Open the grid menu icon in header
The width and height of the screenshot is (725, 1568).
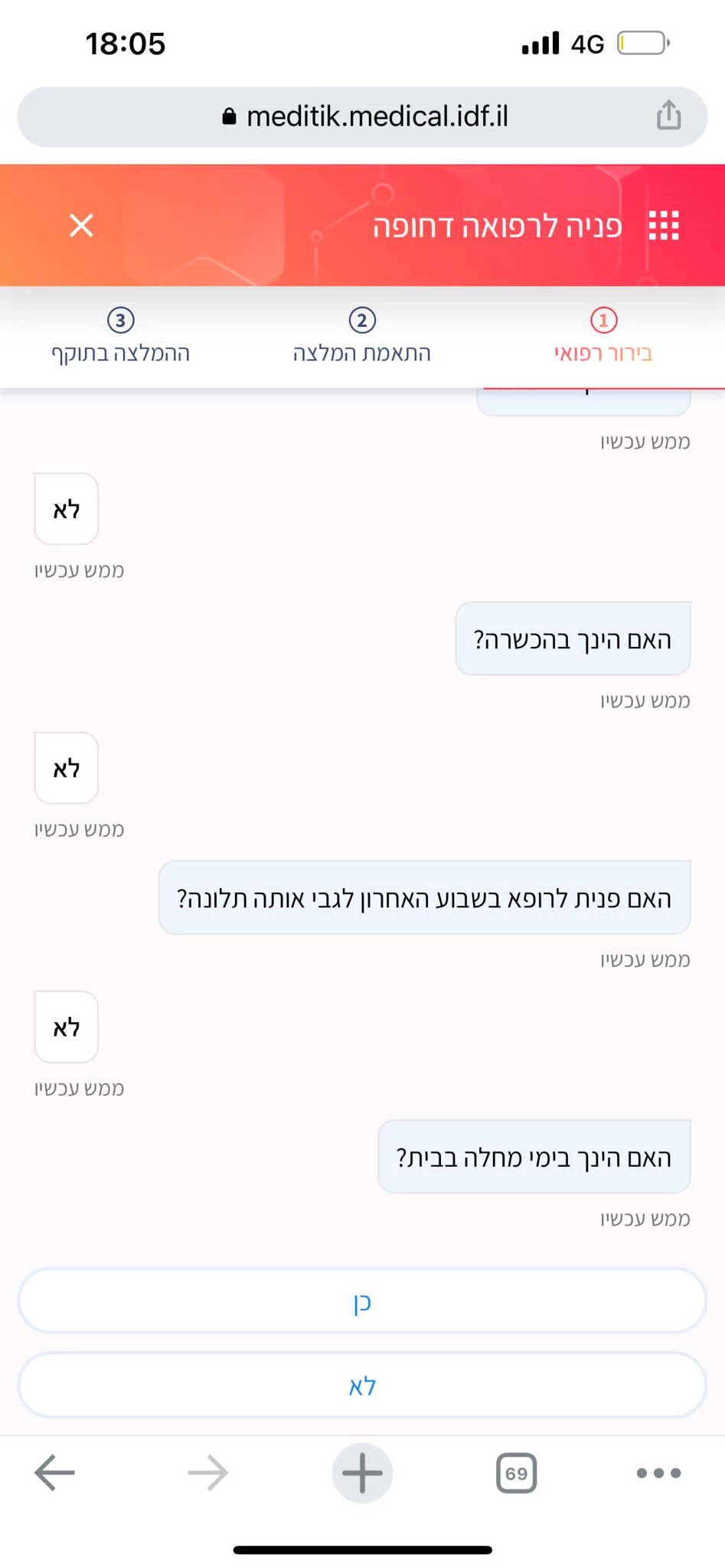(664, 225)
